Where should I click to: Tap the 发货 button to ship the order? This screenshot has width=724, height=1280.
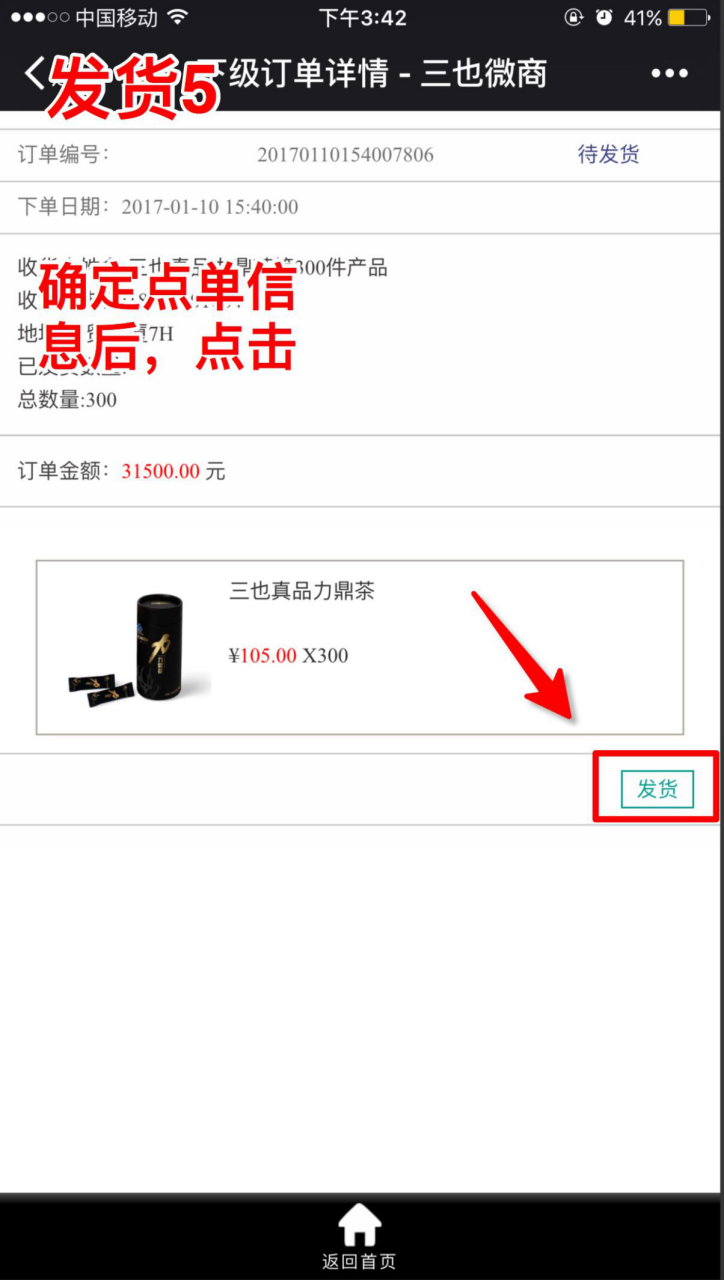tap(657, 789)
